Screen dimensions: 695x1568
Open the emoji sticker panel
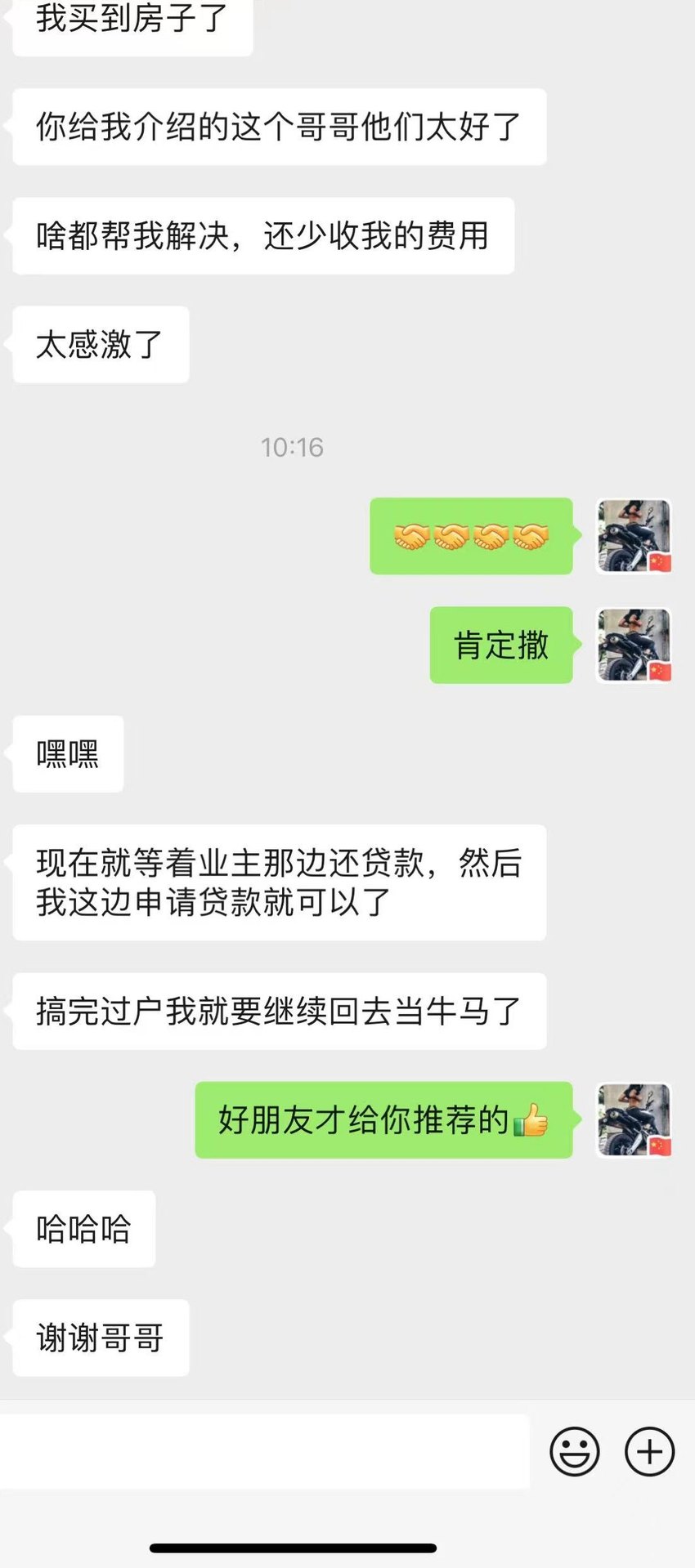pyautogui.click(x=575, y=1452)
